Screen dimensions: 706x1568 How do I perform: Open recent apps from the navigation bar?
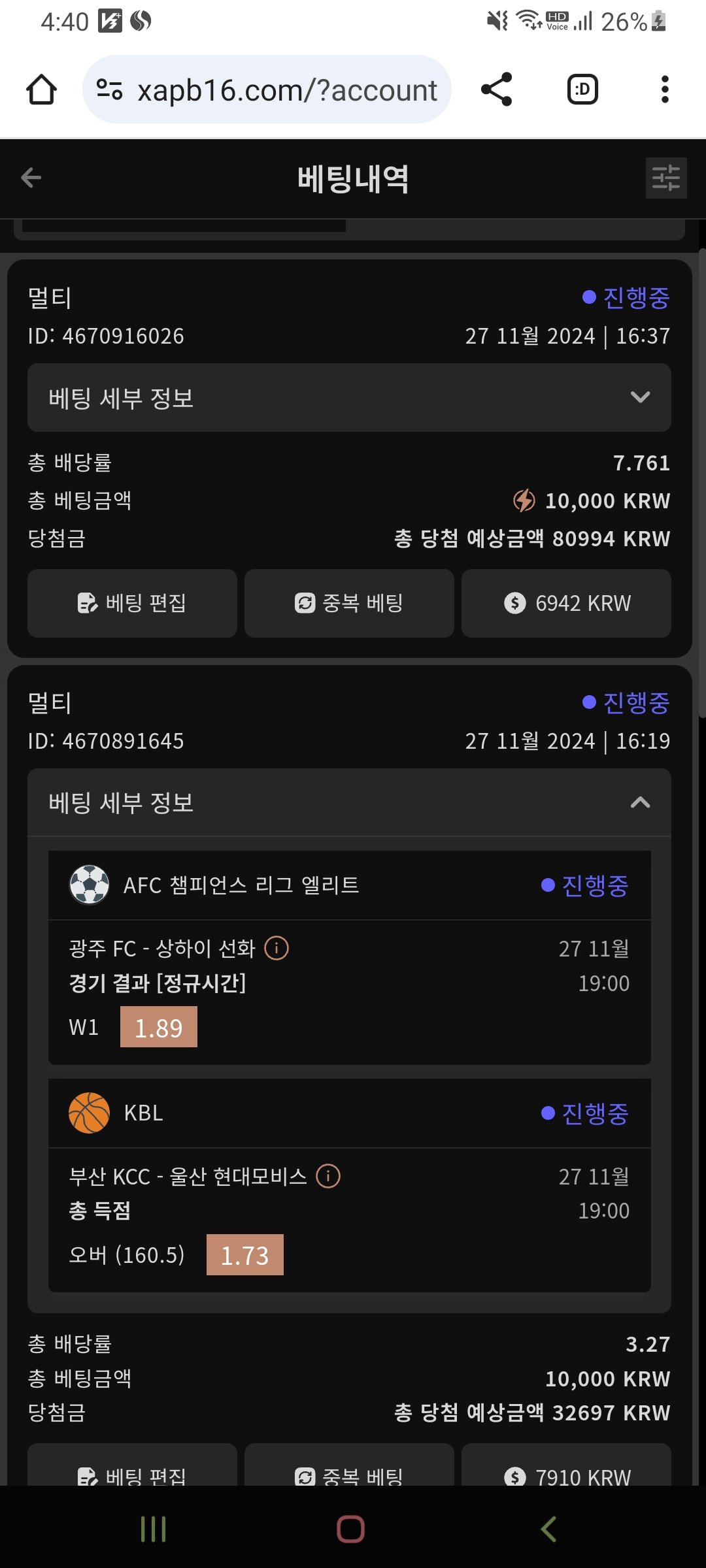pyautogui.click(x=154, y=1529)
